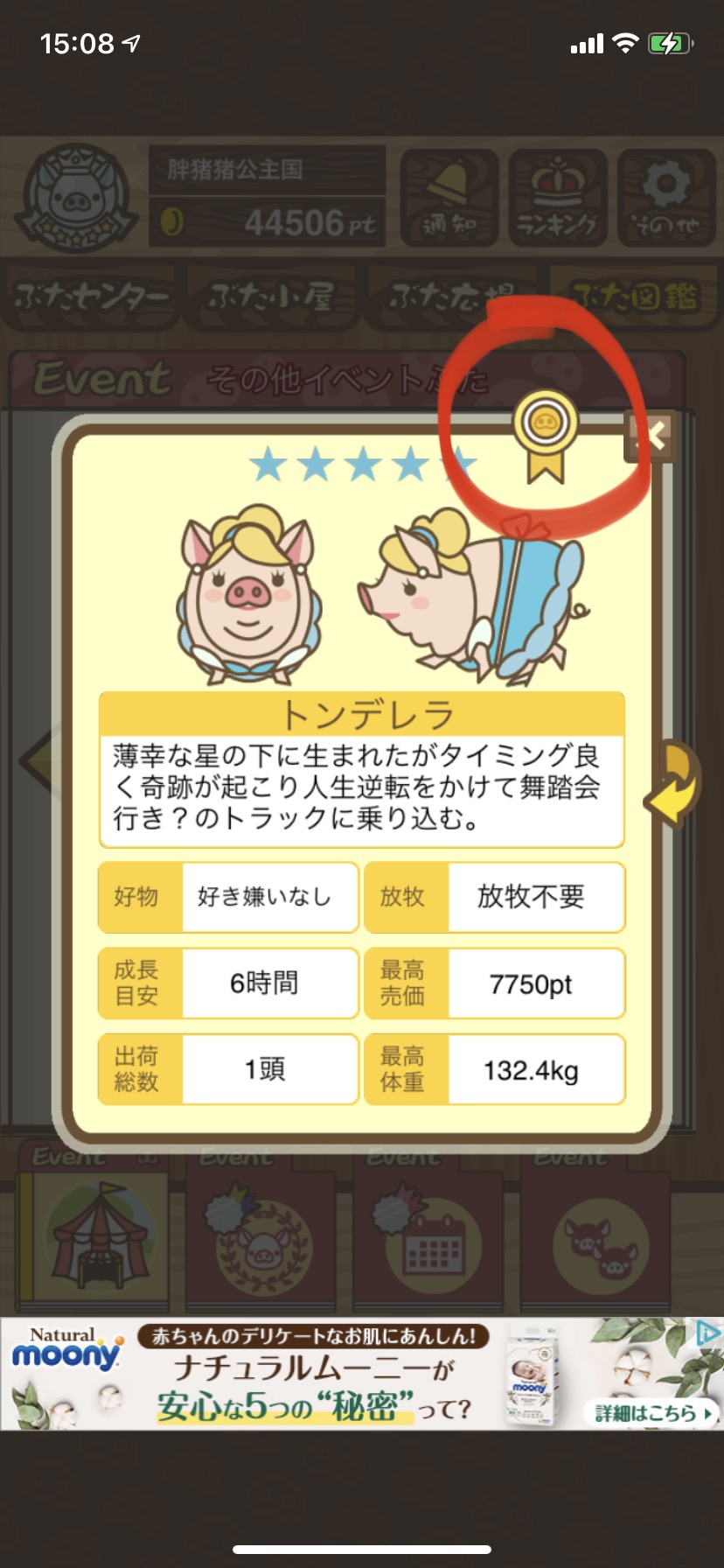Open the circus tent event book

pyautogui.click(x=94, y=1229)
